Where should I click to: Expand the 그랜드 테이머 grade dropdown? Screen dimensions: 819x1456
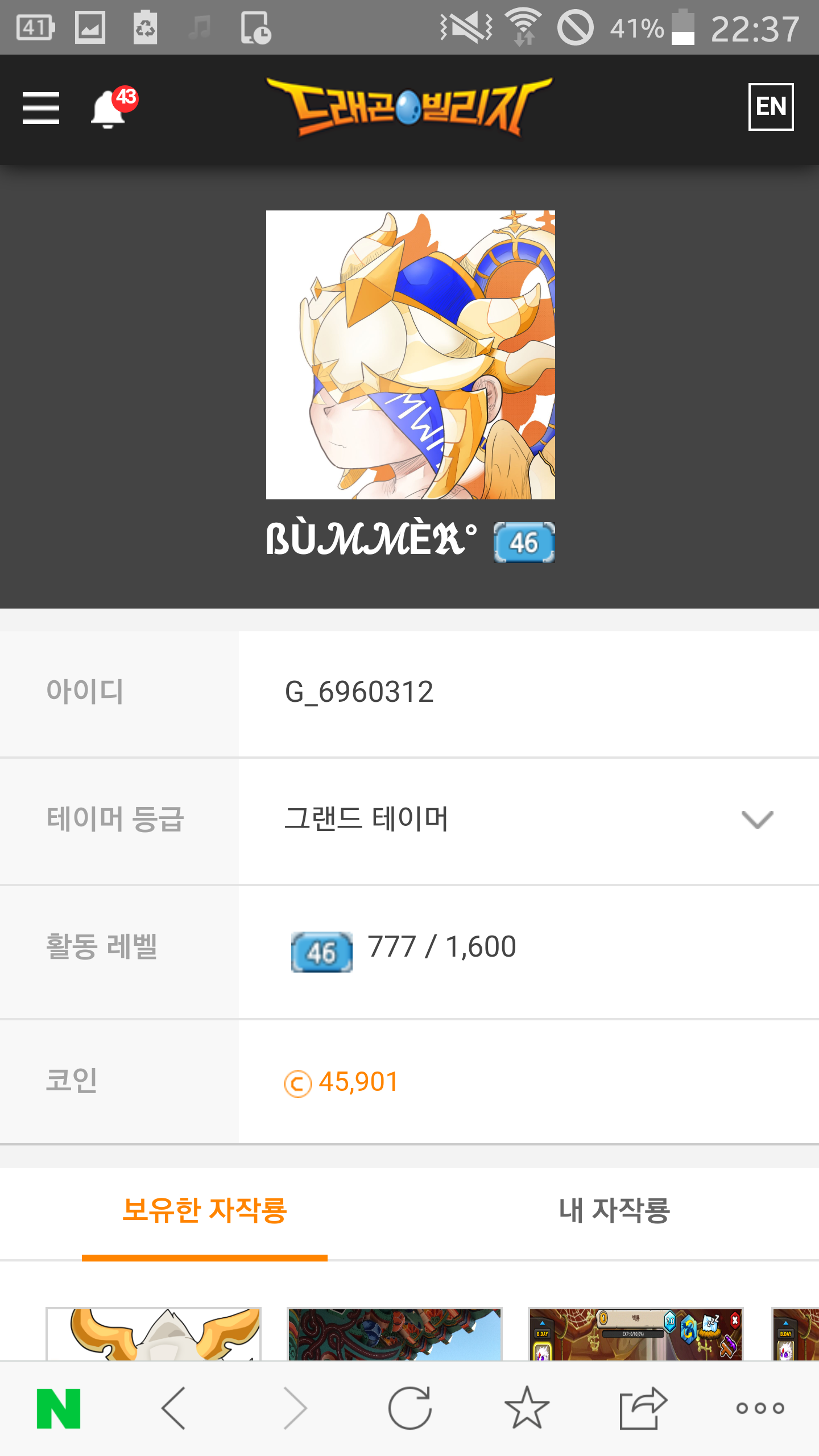click(757, 820)
